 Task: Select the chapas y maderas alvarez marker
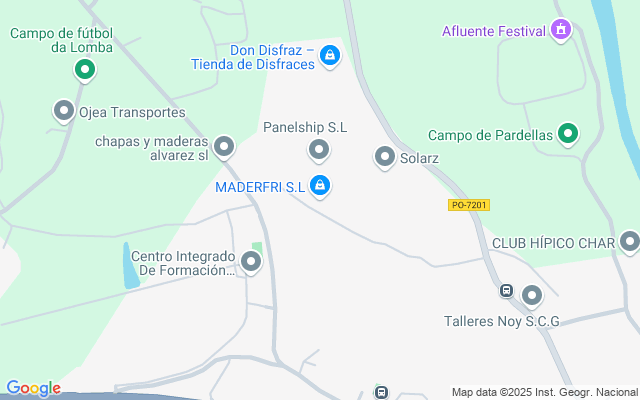pos(224,148)
